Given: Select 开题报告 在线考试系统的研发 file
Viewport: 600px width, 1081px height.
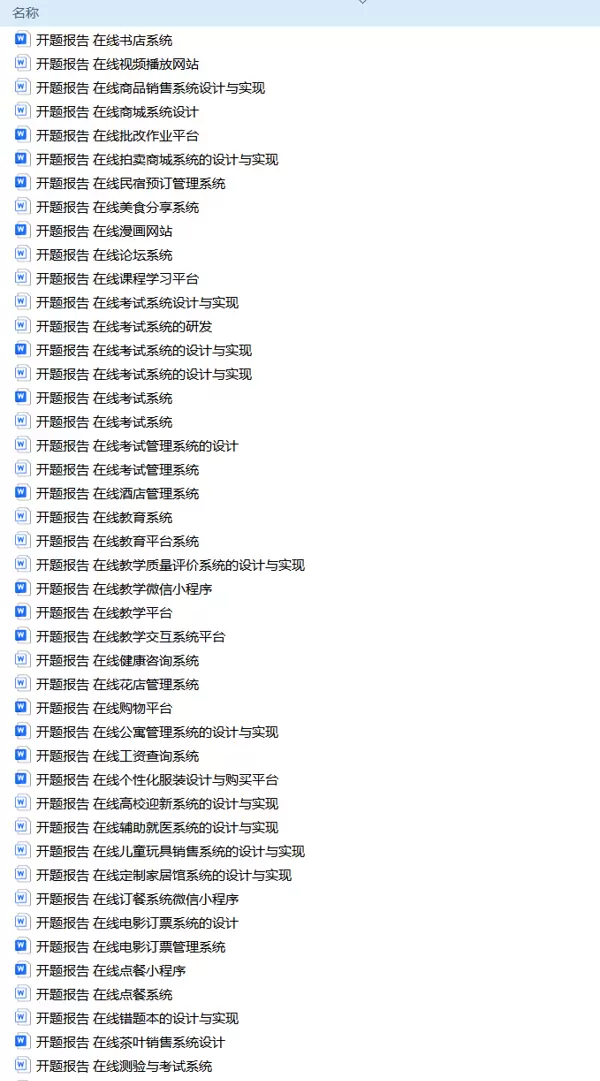Looking at the screenshot, I should point(124,327).
